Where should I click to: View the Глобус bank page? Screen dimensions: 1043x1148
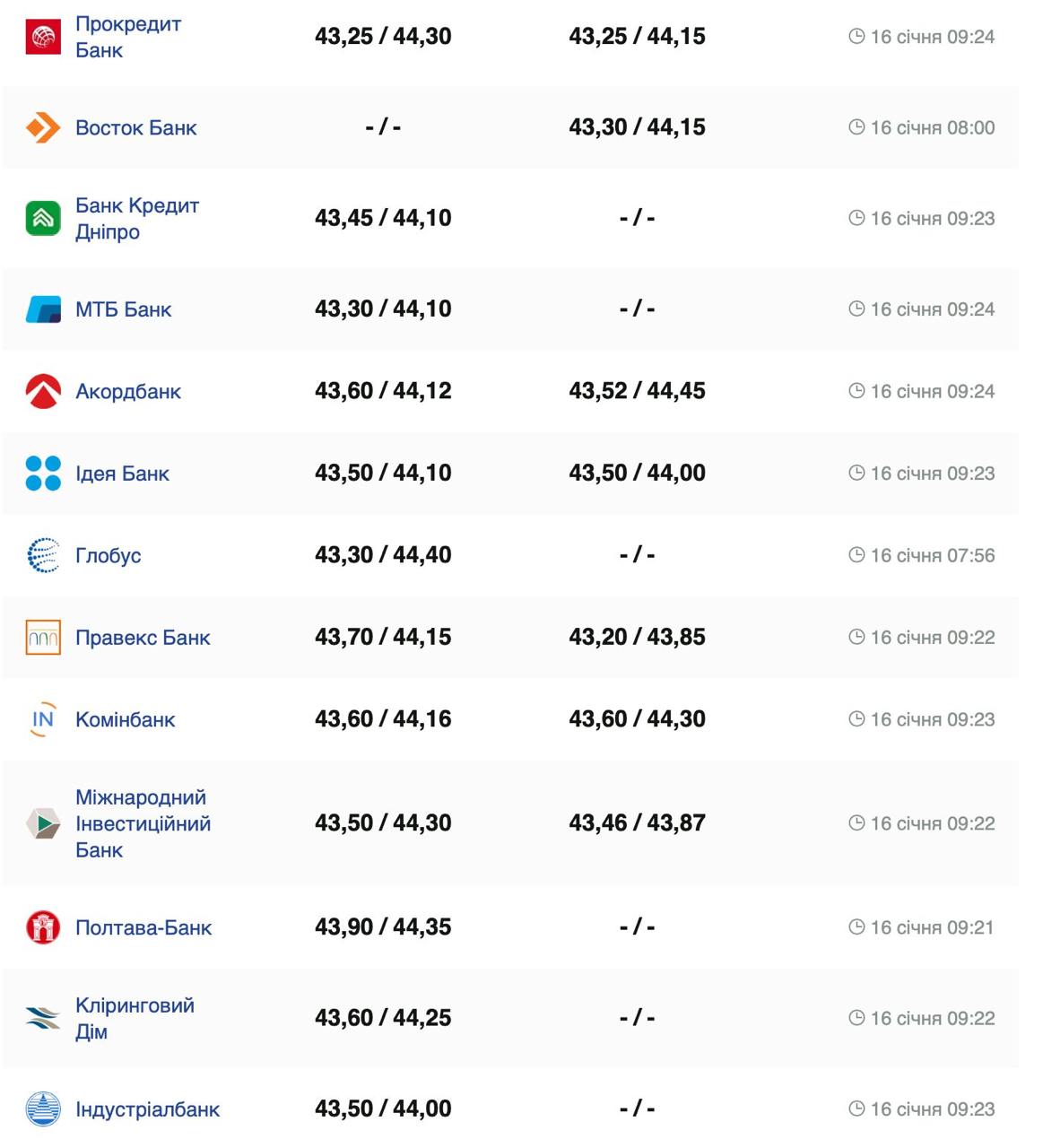[108, 556]
